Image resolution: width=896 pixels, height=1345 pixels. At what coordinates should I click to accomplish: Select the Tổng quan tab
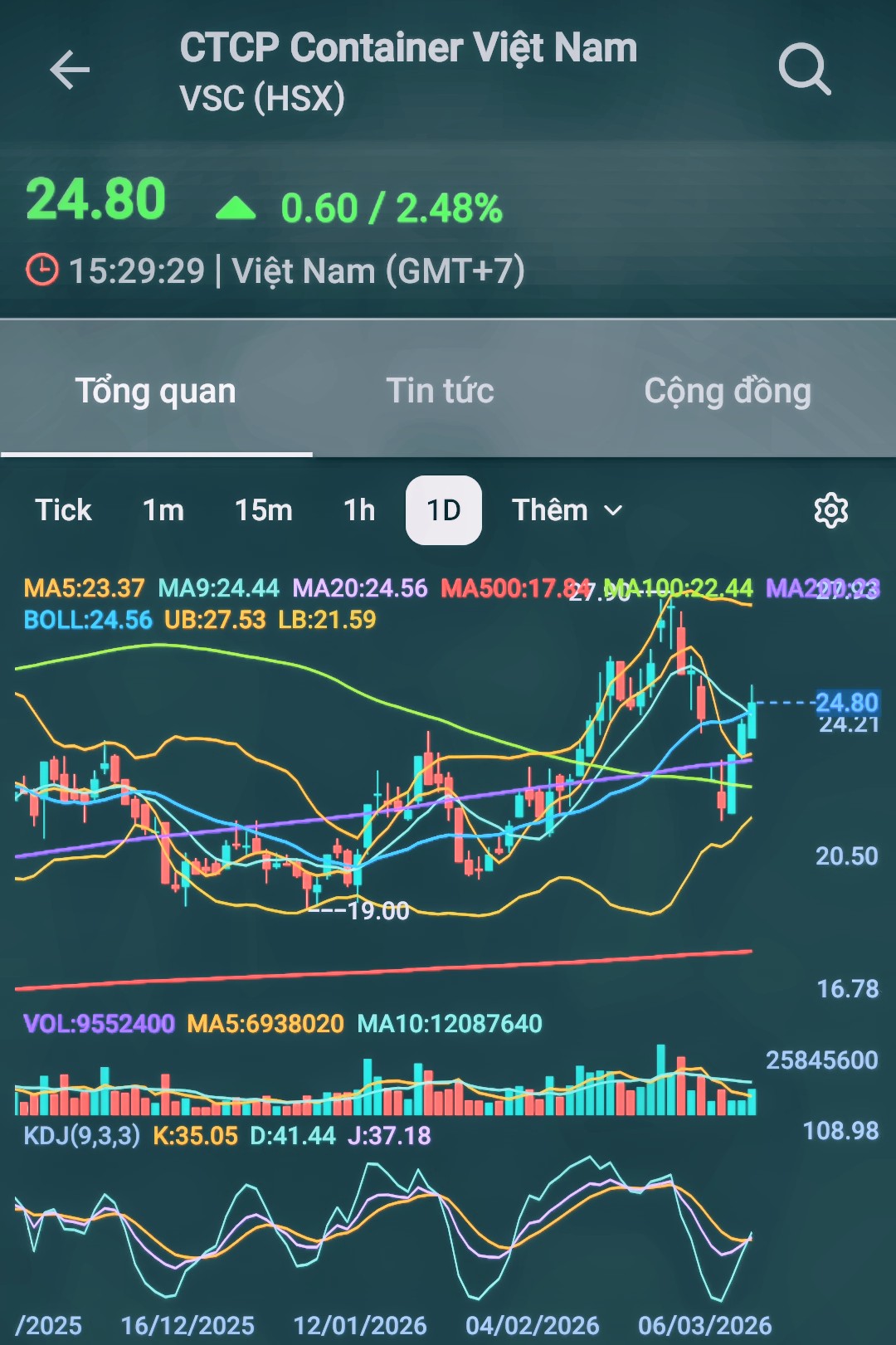click(156, 391)
